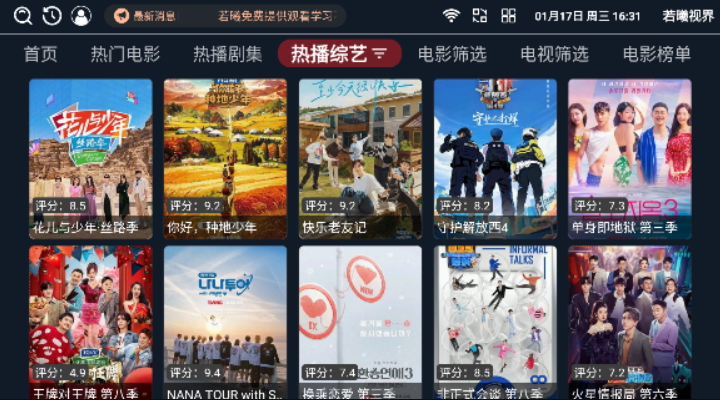Switch to the 热门电影 tab
Screen dimensions: 720x400
[125, 54]
